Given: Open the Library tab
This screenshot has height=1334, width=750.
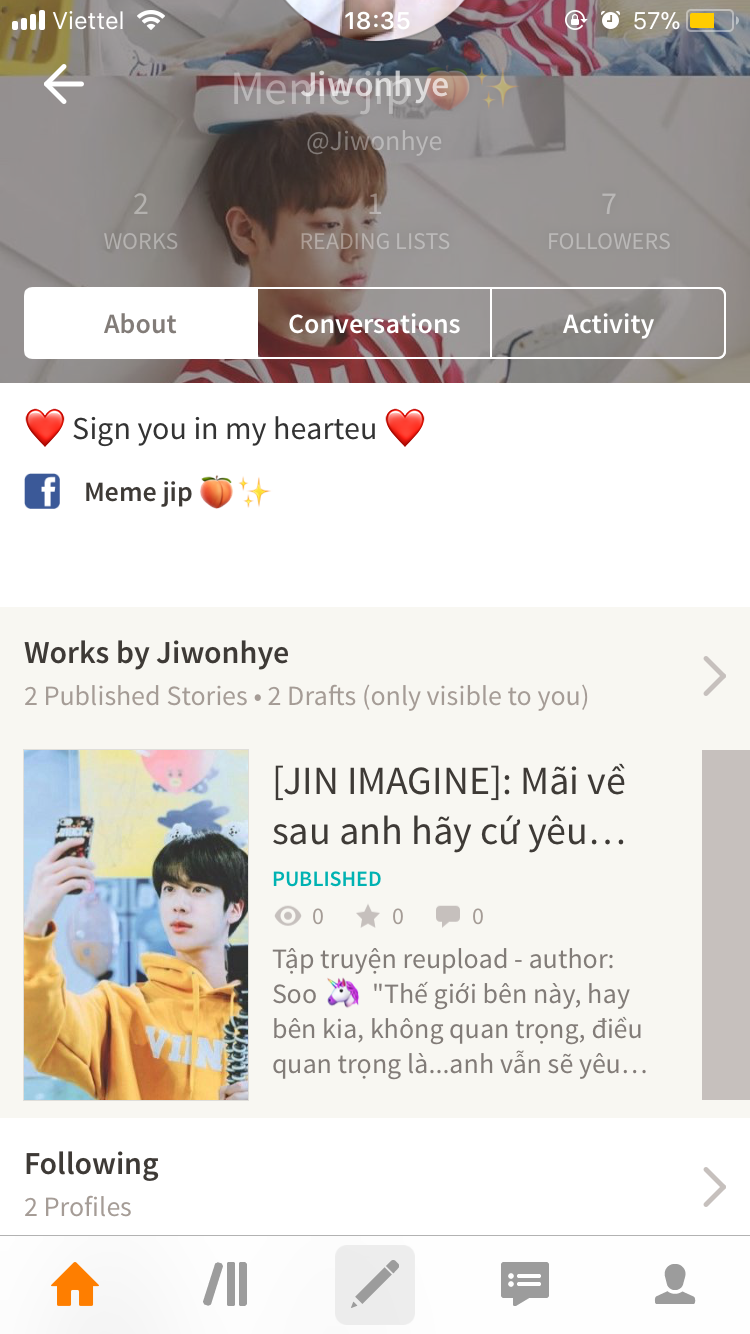Looking at the screenshot, I should click(x=226, y=1284).
